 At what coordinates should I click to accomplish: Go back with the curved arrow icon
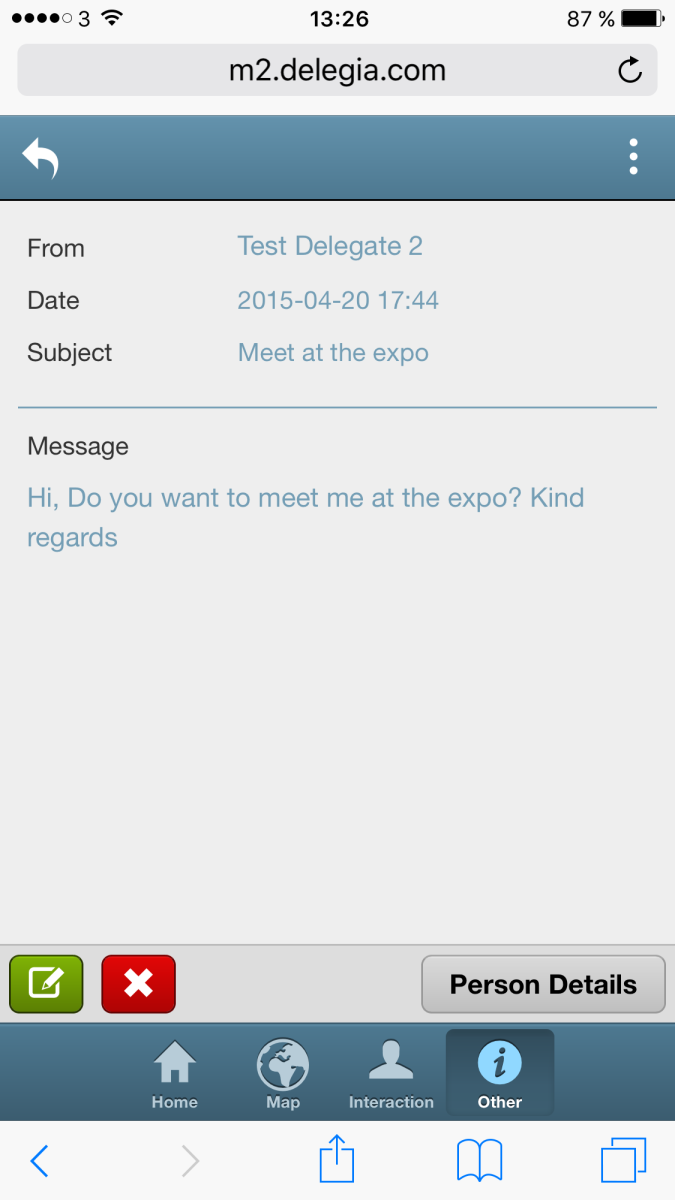[x=41, y=158]
